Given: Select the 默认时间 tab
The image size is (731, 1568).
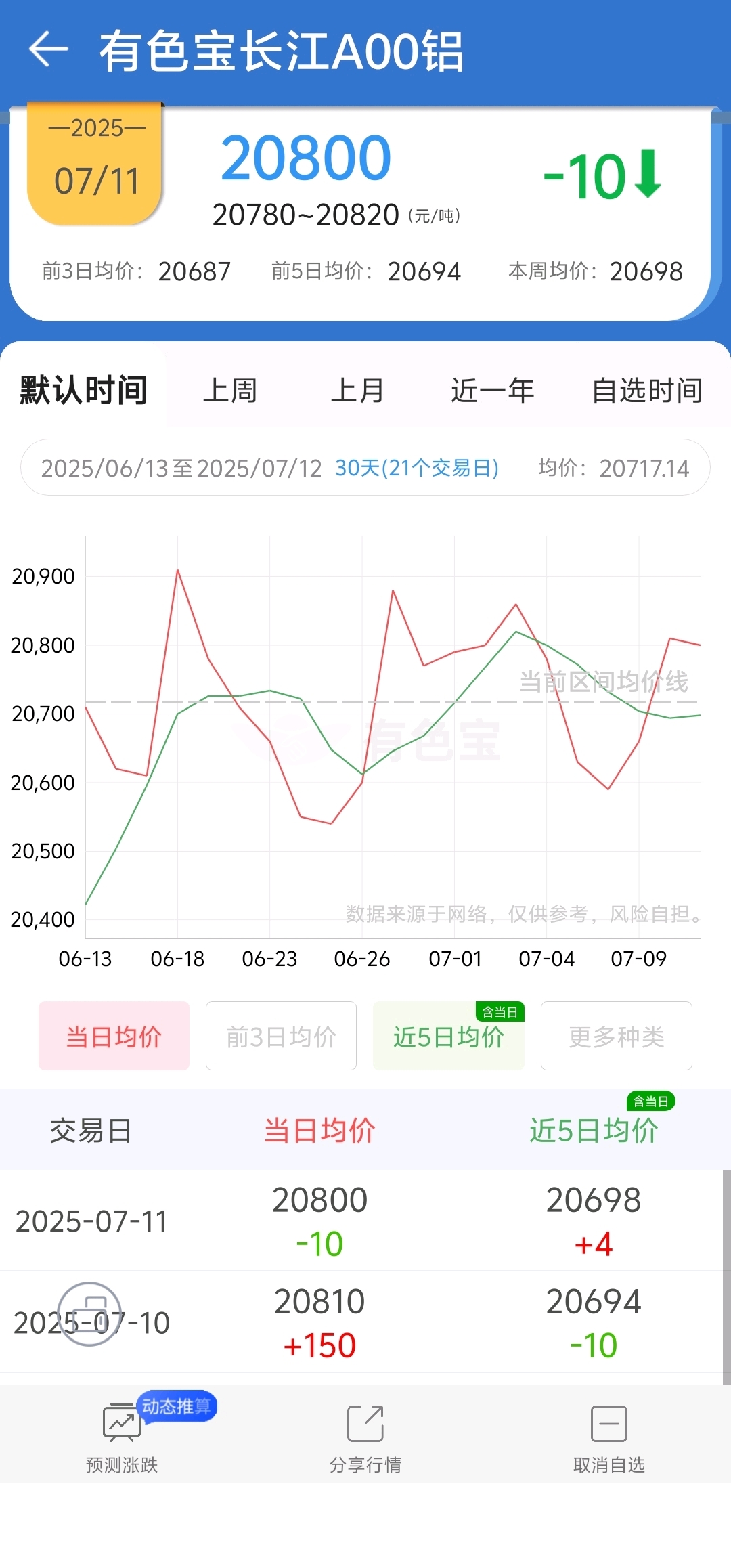Looking at the screenshot, I should click(x=83, y=391).
